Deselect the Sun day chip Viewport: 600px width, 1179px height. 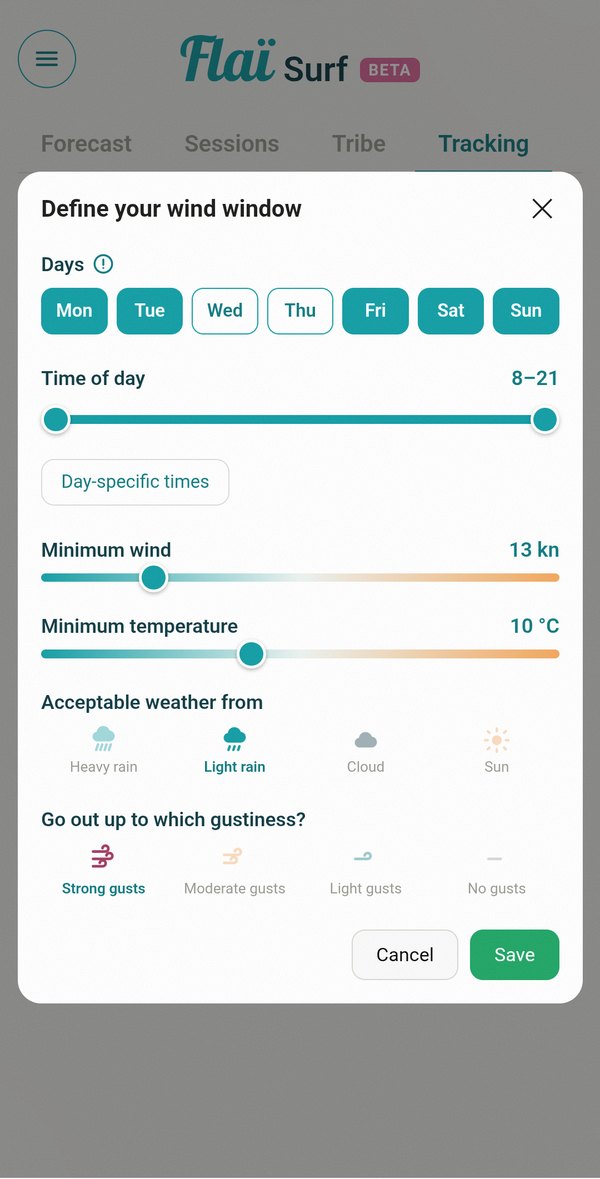526,311
